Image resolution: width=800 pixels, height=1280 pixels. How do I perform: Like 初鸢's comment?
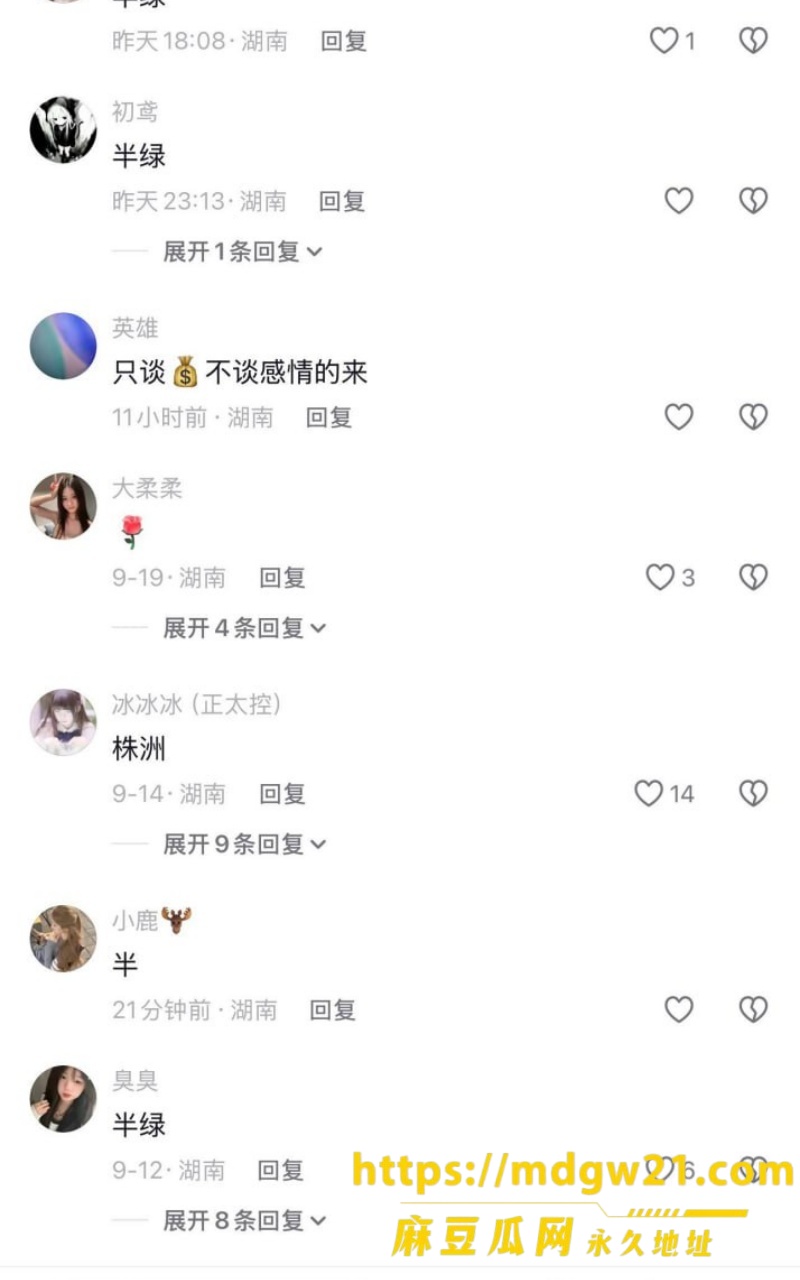point(679,201)
